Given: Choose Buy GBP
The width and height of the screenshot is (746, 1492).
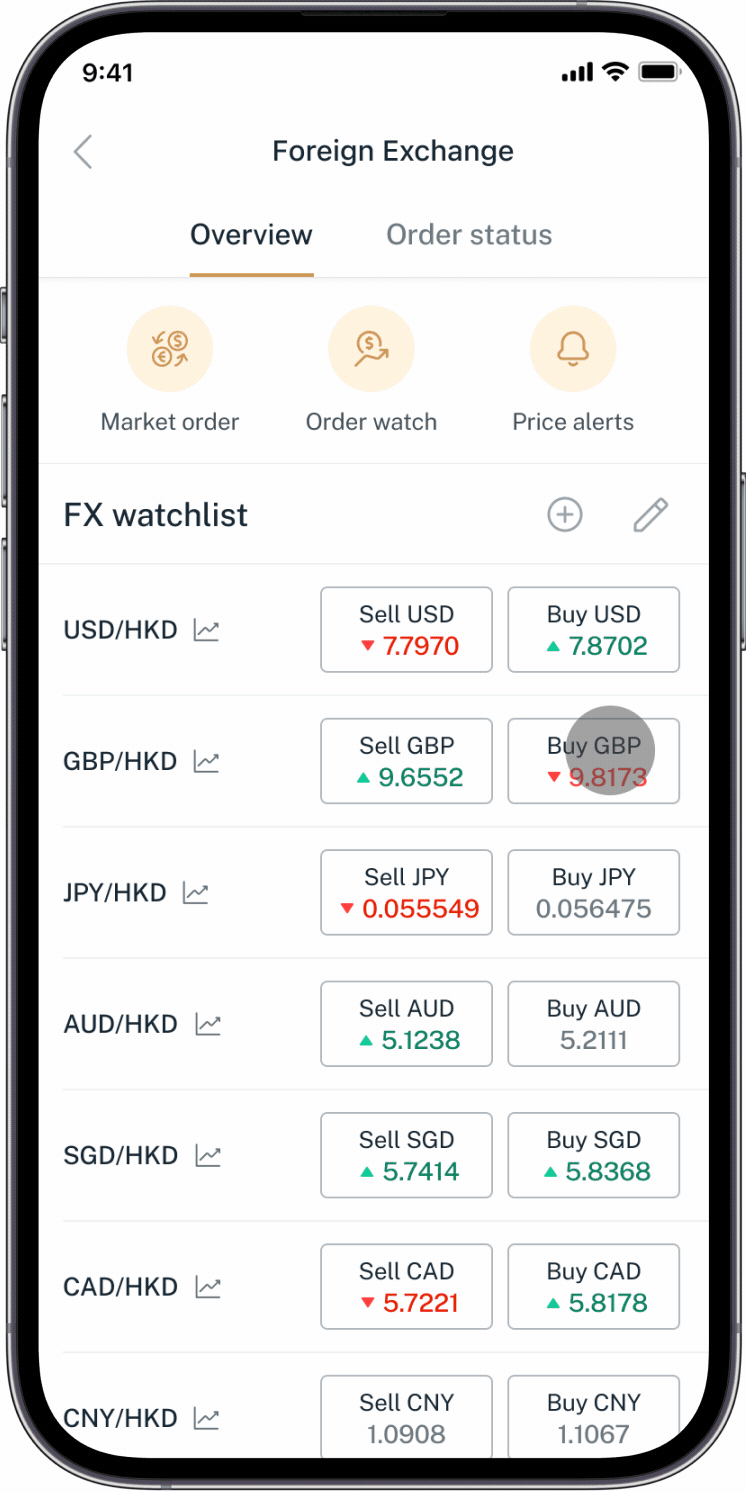Looking at the screenshot, I should pos(593,761).
